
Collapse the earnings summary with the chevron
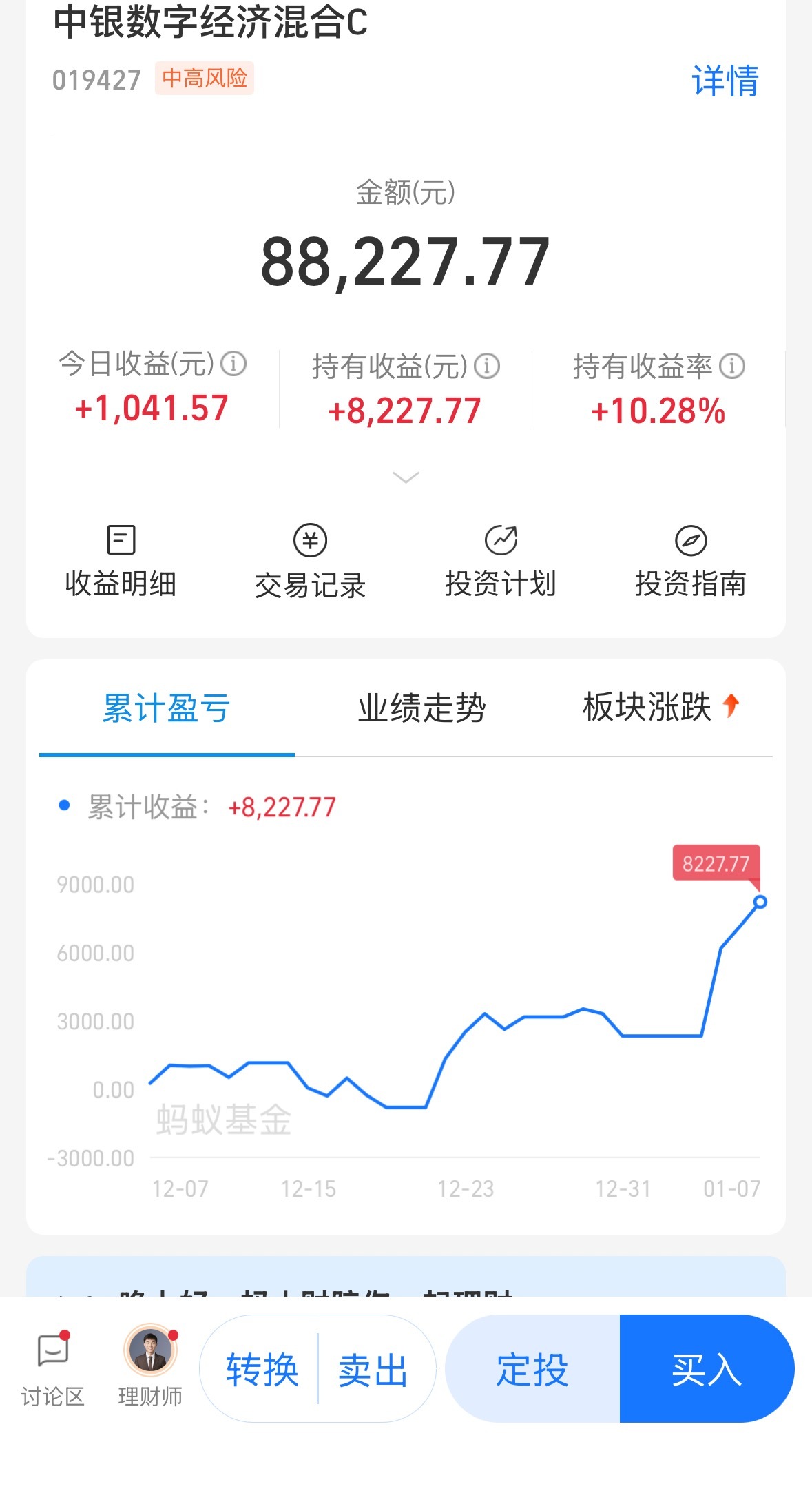click(406, 477)
